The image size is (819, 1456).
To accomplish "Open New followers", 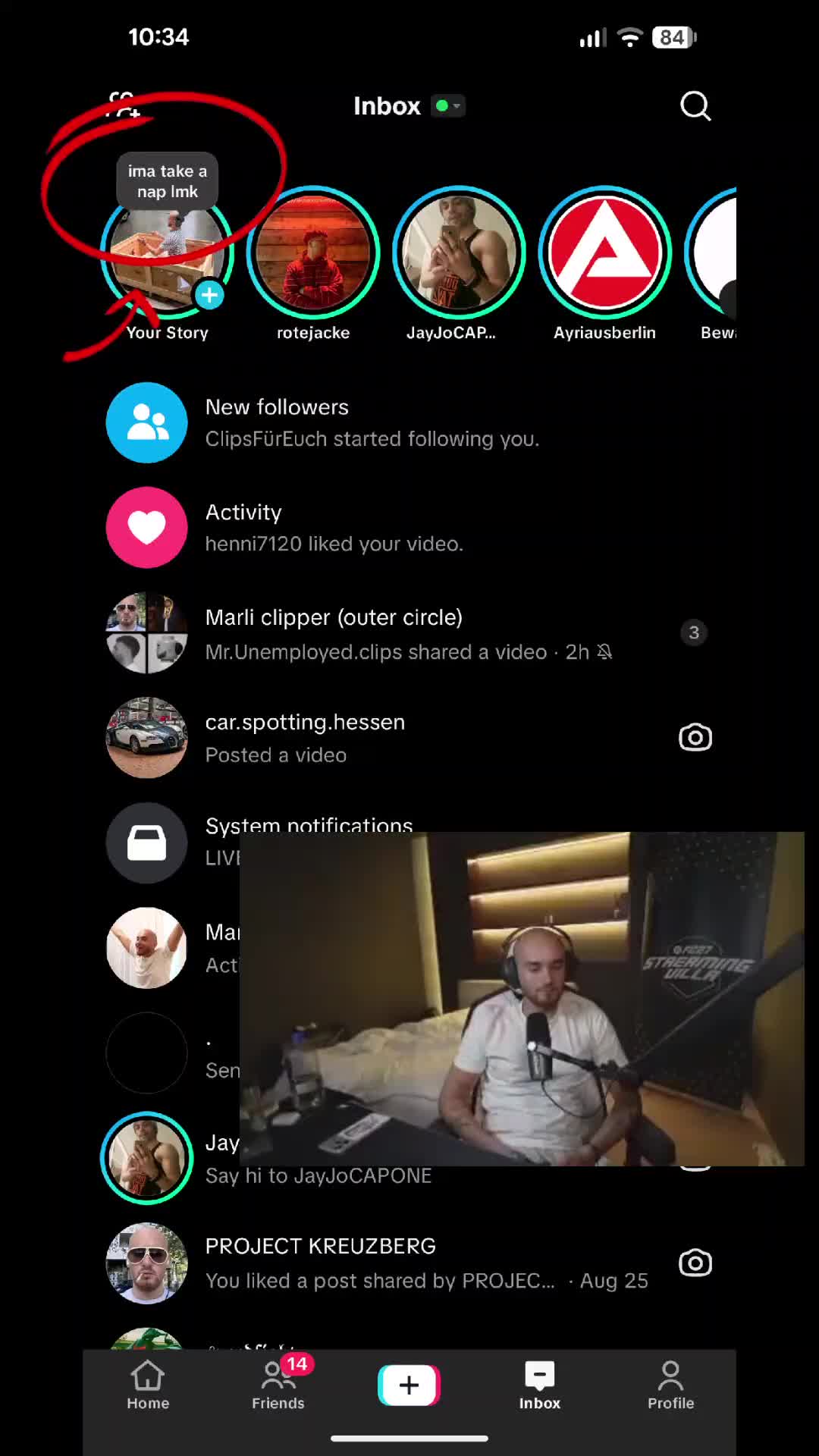I will click(409, 422).
